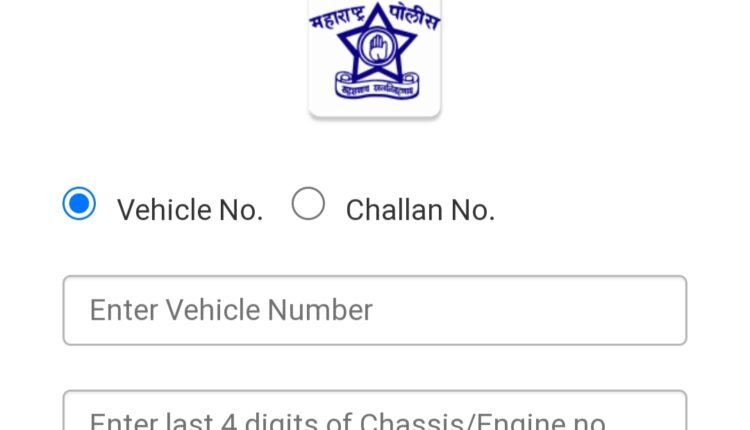Focus the Chassis/Engine last 4 digits field
This screenshot has width=750, height=430.
point(374,415)
